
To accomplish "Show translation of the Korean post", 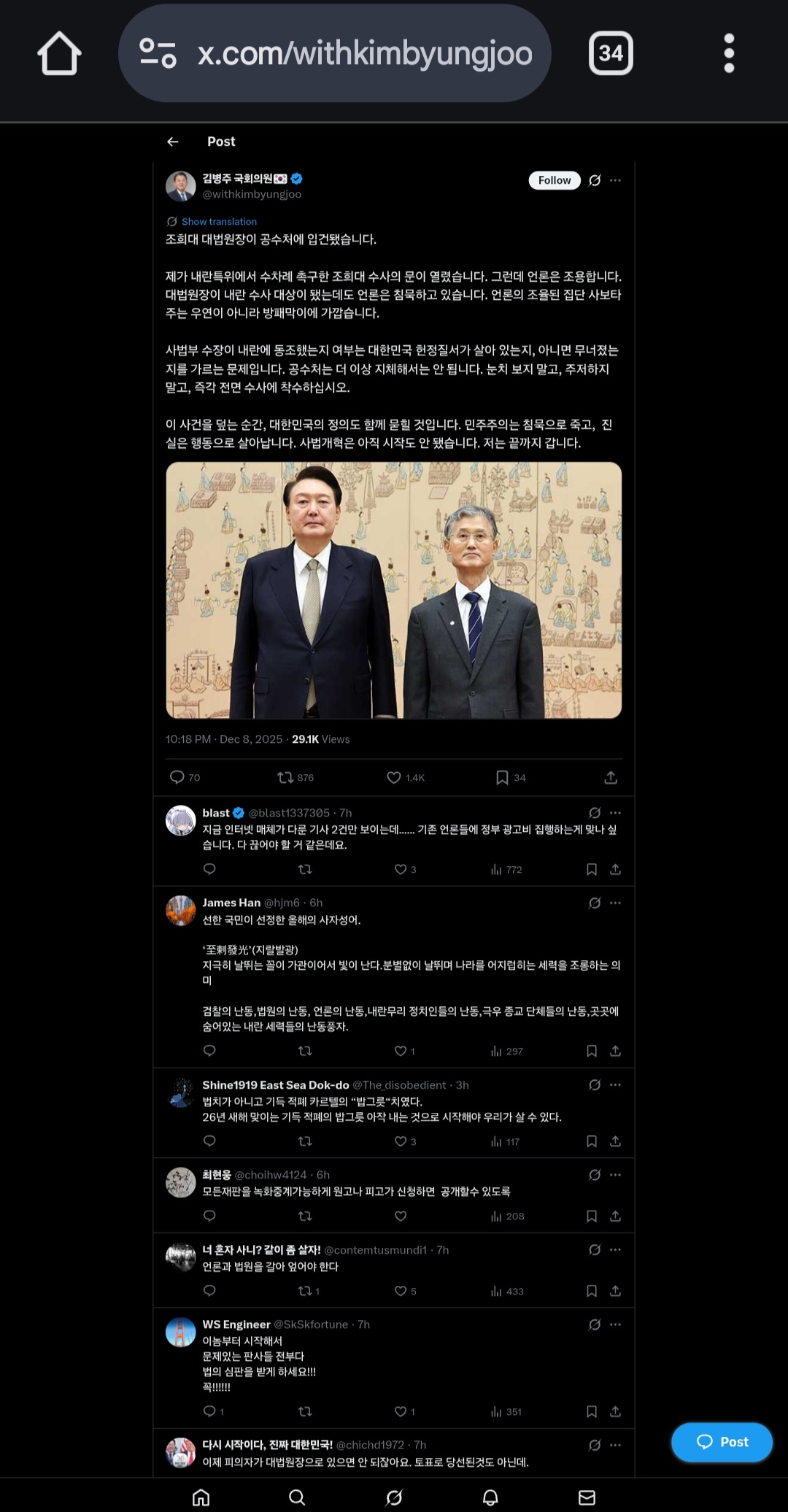I will click(218, 221).
